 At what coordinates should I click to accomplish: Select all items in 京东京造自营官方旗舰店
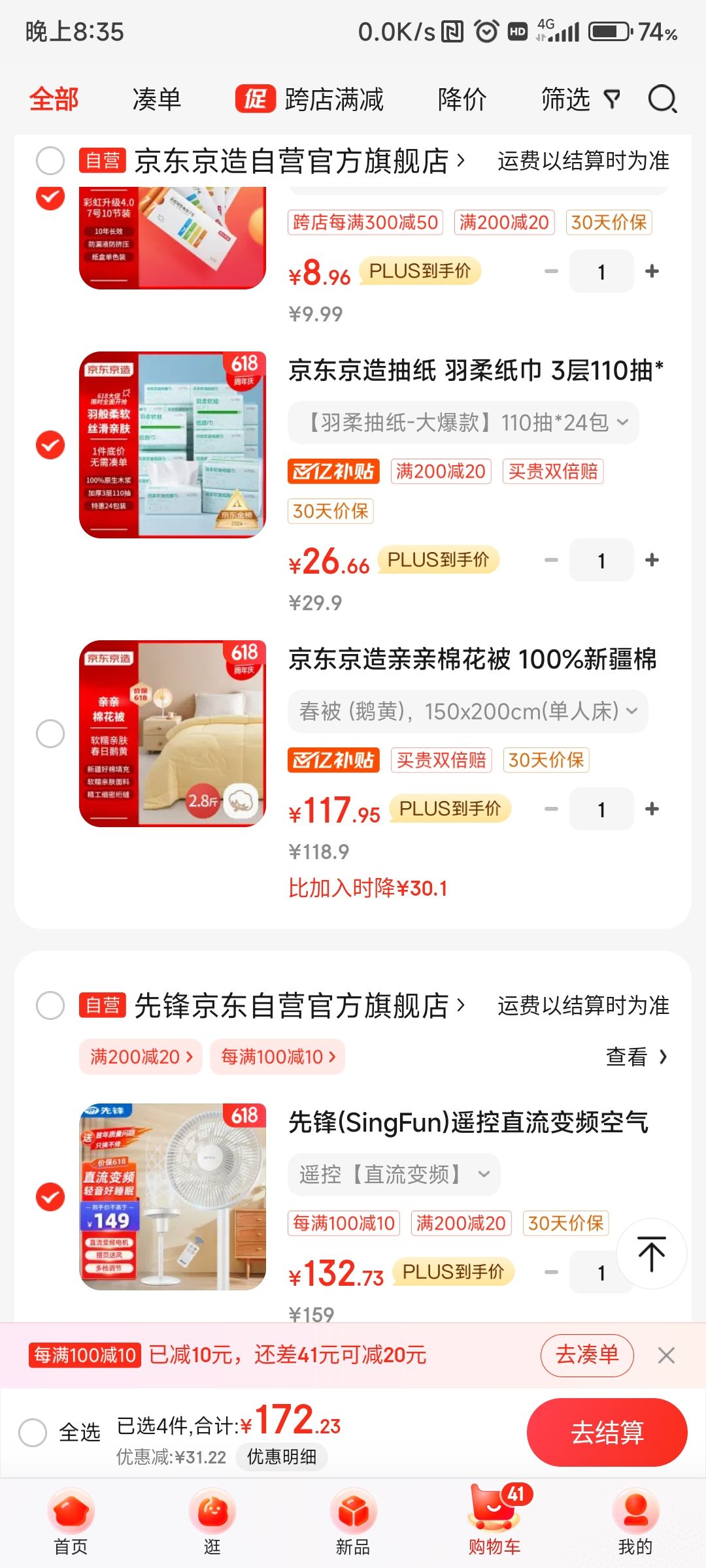click(x=50, y=161)
